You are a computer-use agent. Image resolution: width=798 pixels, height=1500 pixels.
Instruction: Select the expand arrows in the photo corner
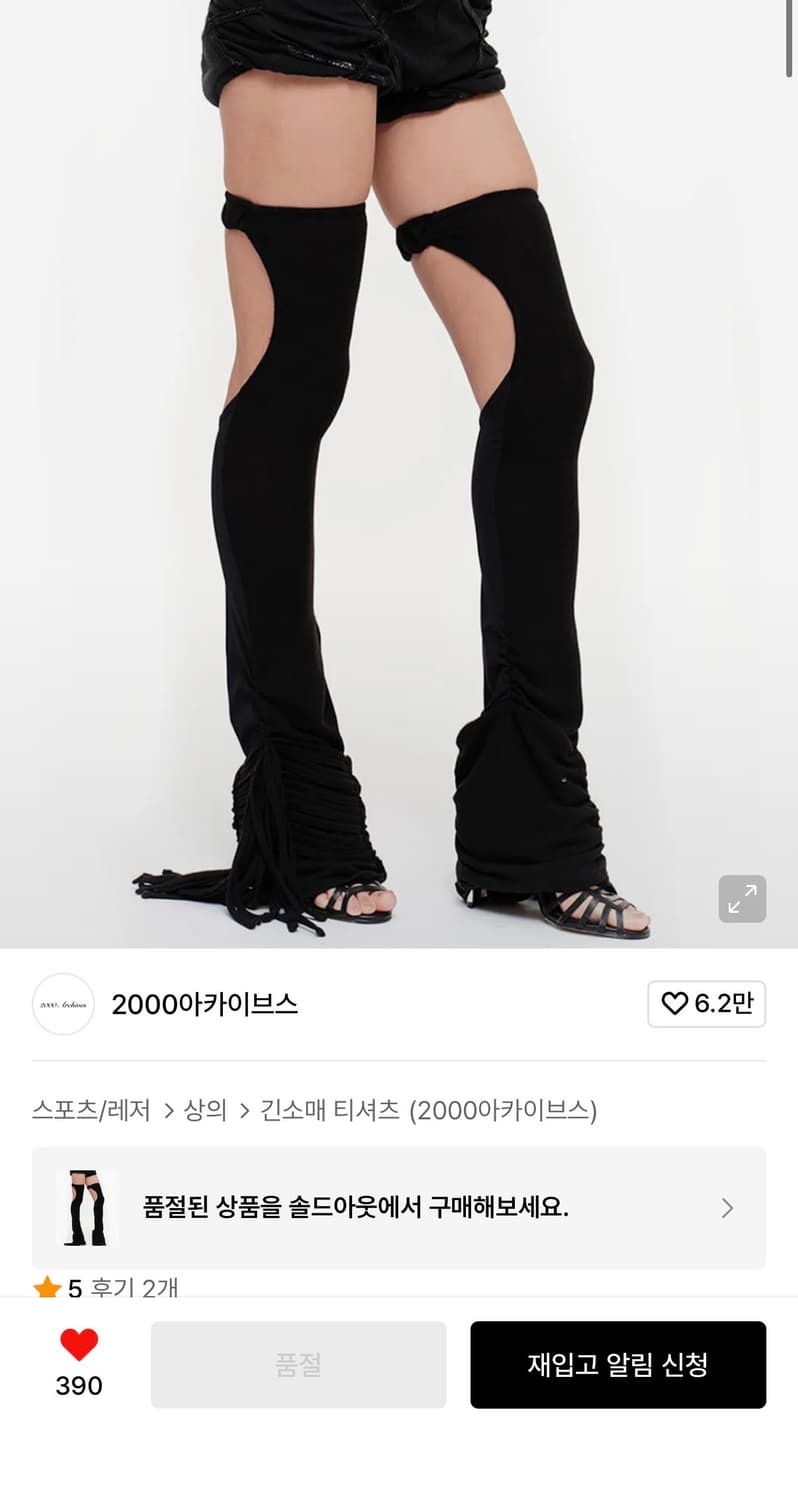[741, 899]
